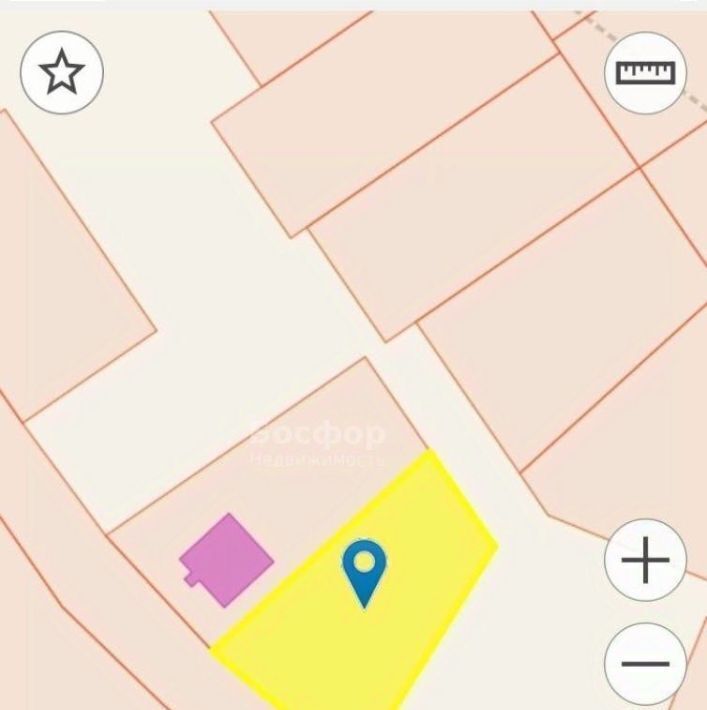The height and width of the screenshot is (710, 707).
Task: Zoom in with the plus button
Action: click(645, 560)
